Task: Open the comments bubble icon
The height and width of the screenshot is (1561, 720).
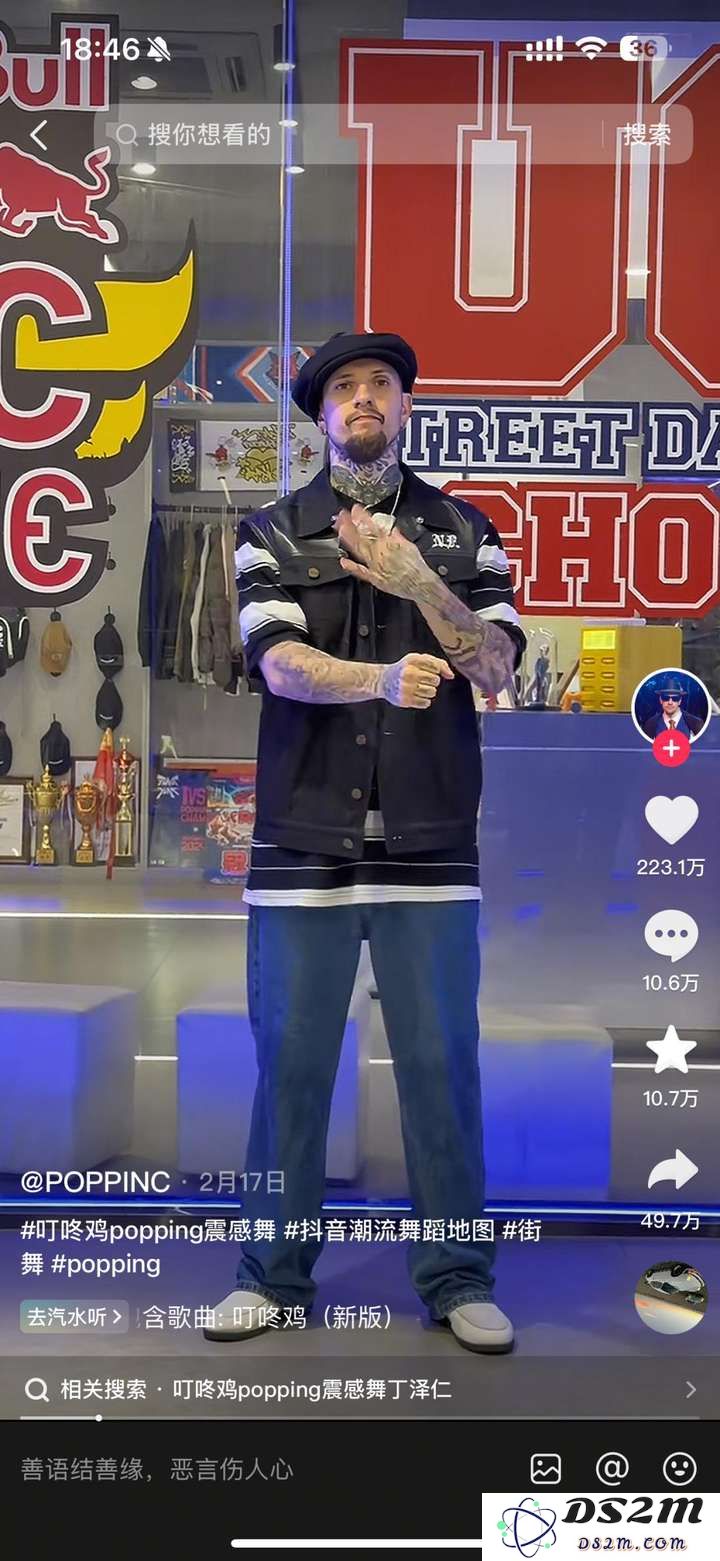Action: (x=671, y=936)
